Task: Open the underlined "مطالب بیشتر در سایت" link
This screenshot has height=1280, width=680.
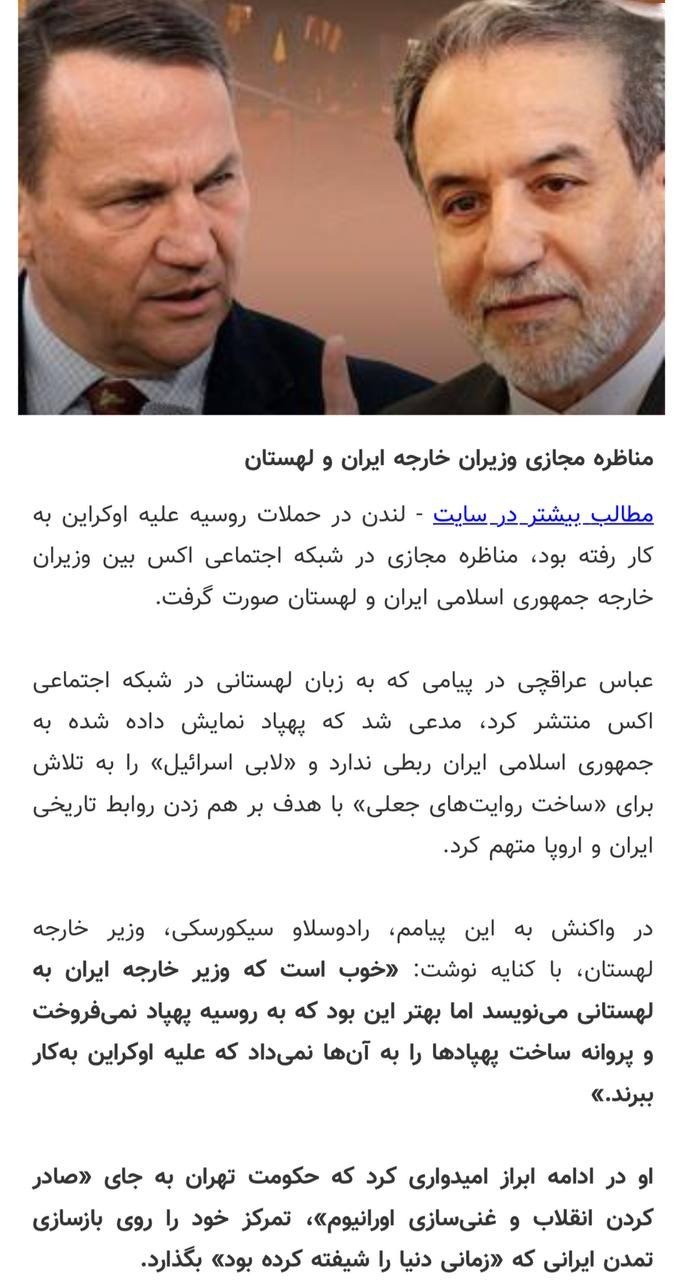Action: point(543,515)
